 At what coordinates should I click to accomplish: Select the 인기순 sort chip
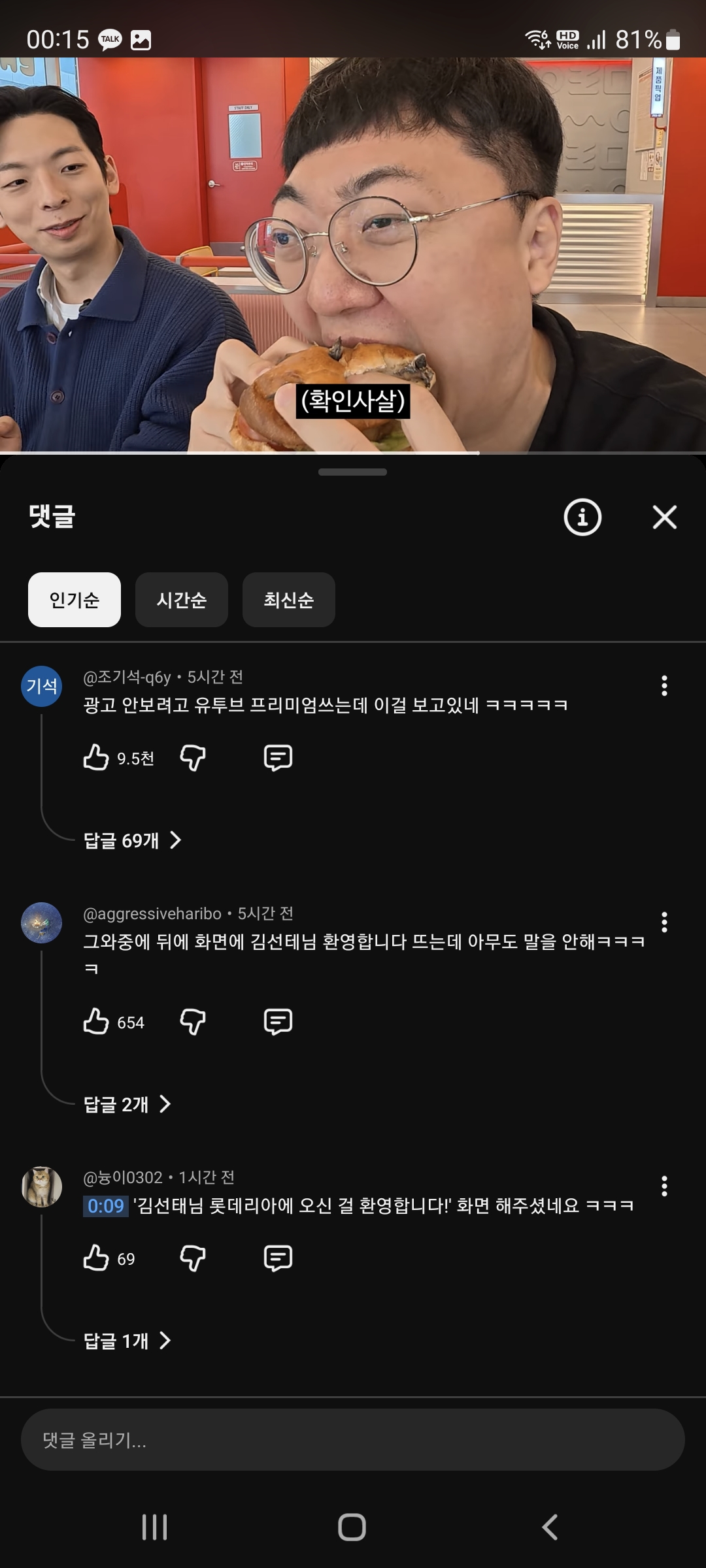click(75, 600)
